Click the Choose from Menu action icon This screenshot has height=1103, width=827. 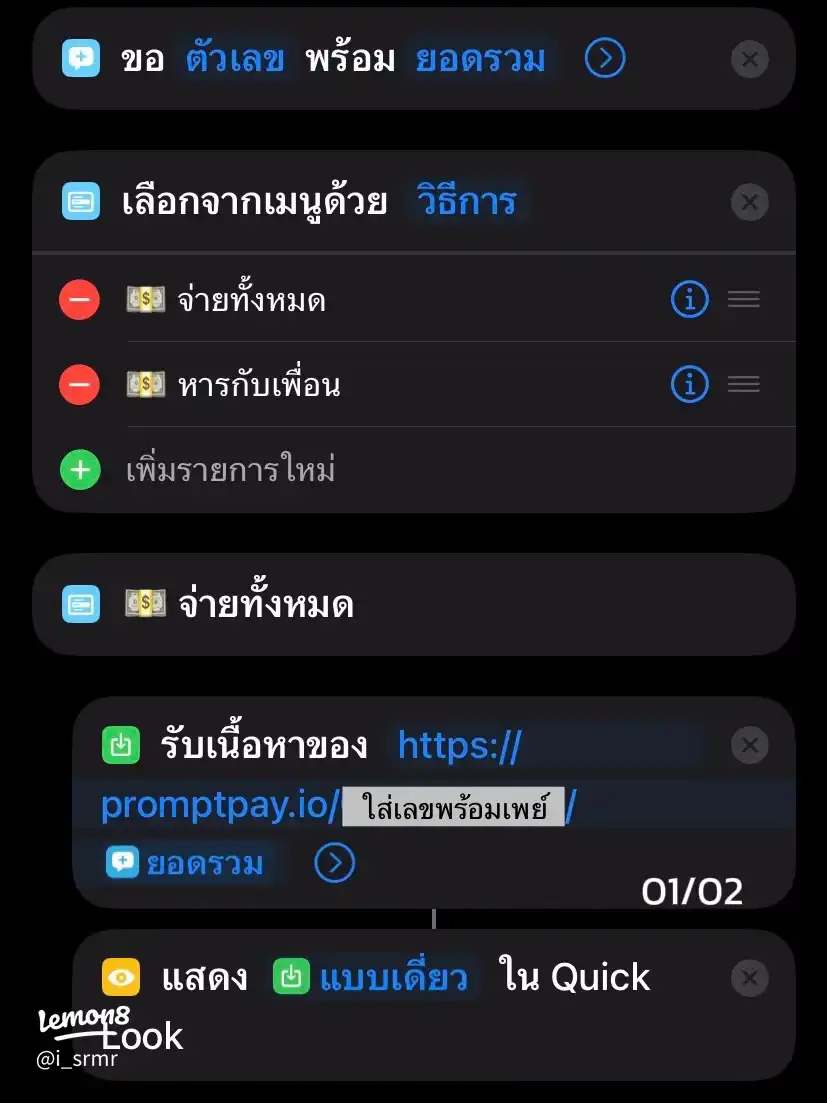(80, 200)
